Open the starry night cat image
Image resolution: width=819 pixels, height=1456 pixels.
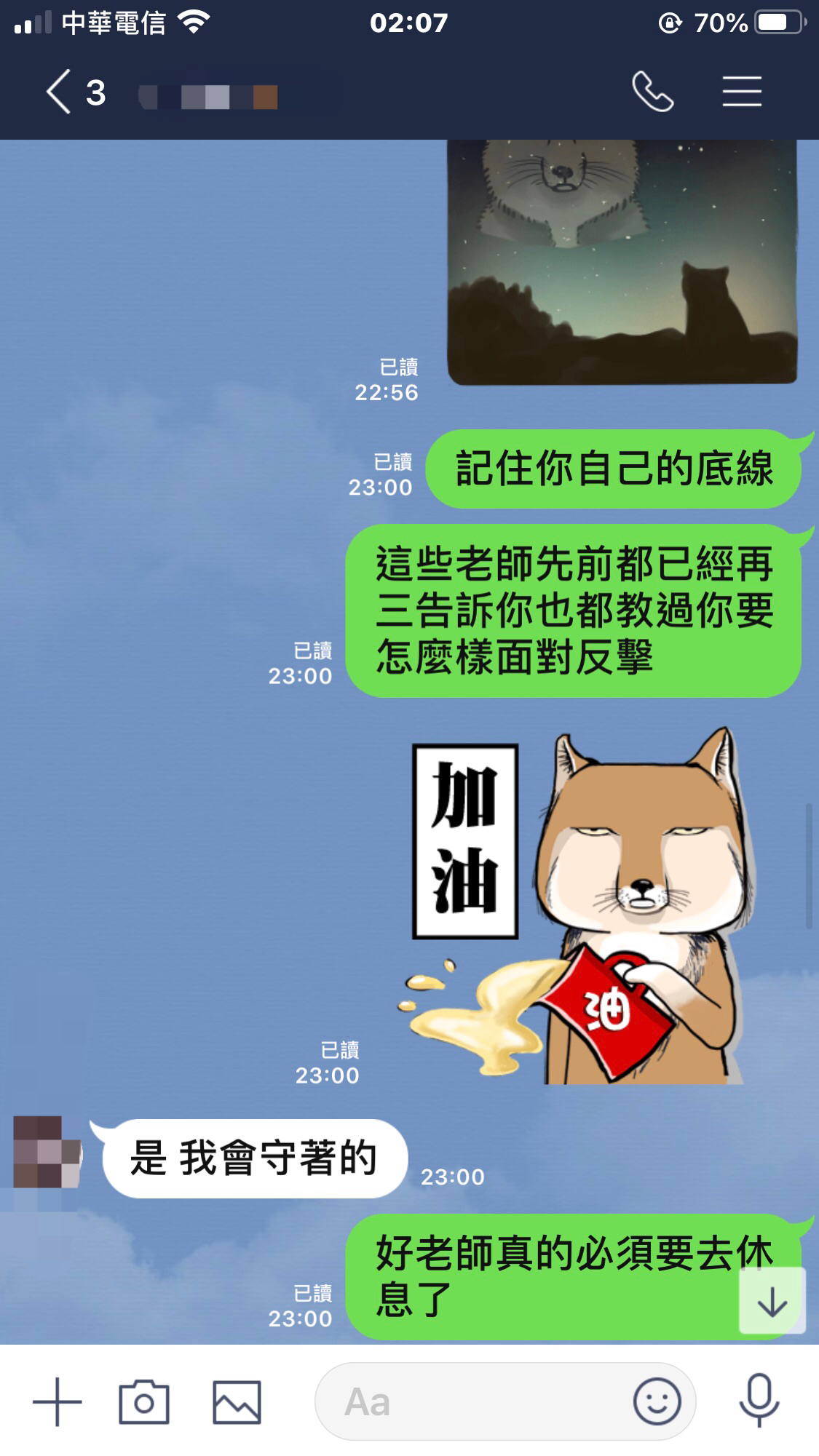point(622,262)
